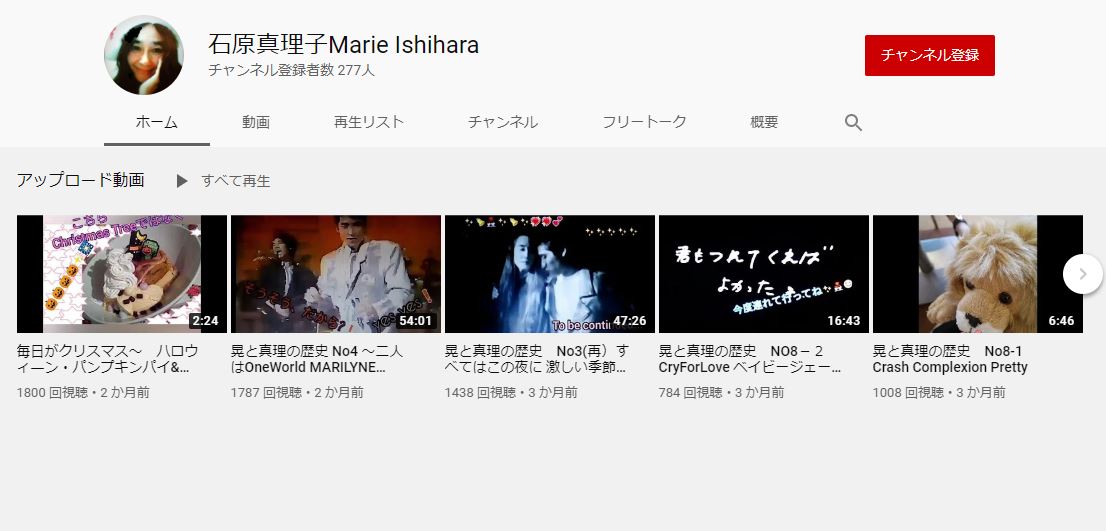Select the チャンネル tab
The height and width of the screenshot is (531, 1106).
(503, 122)
